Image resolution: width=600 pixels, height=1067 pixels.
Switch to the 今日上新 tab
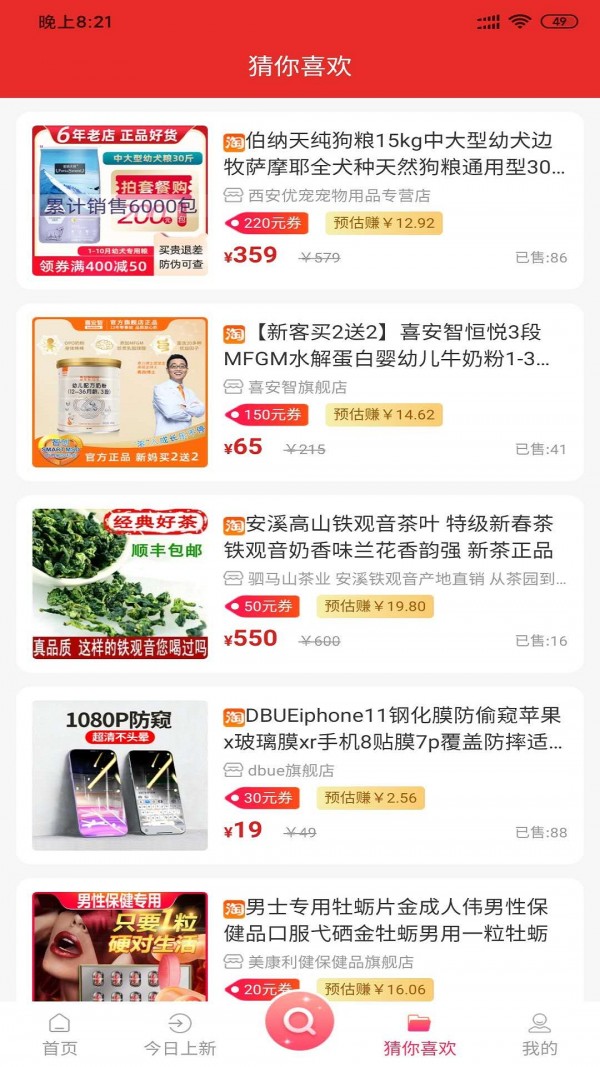(x=180, y=1035)
